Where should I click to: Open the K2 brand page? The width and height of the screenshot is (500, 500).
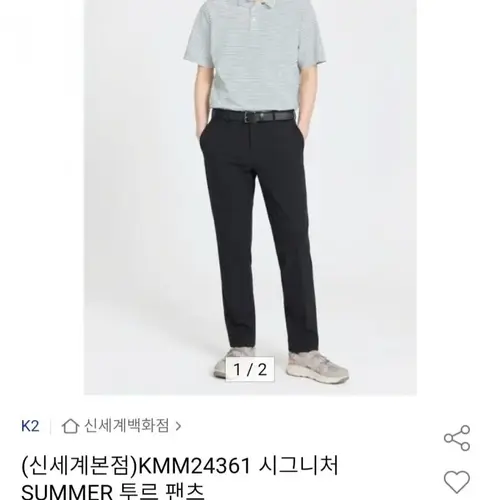30,426
